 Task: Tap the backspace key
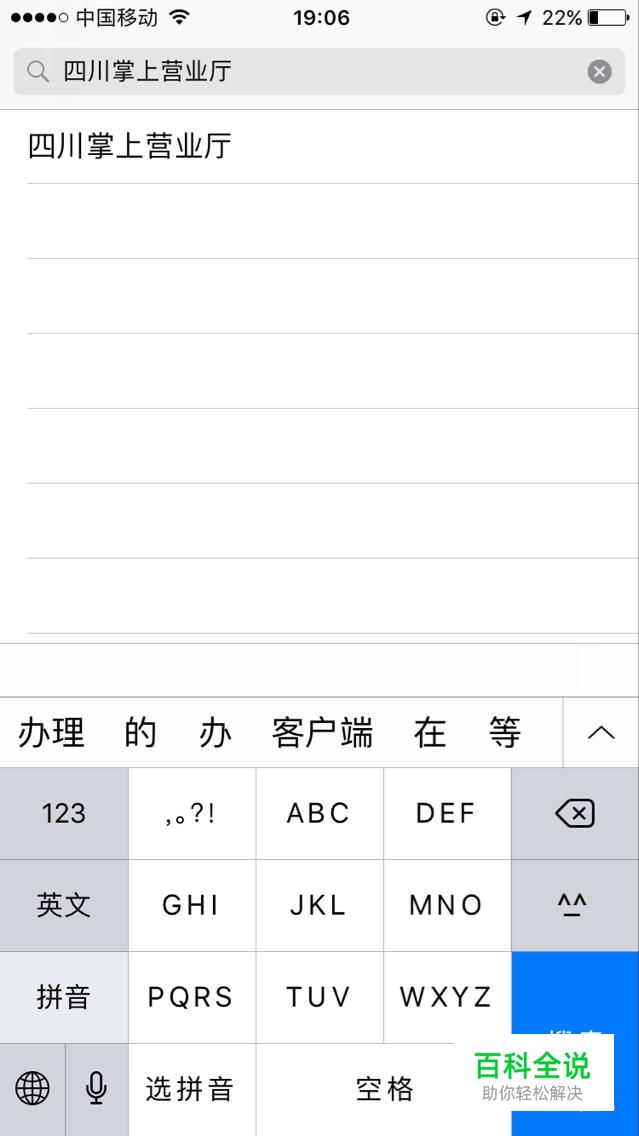575,814
